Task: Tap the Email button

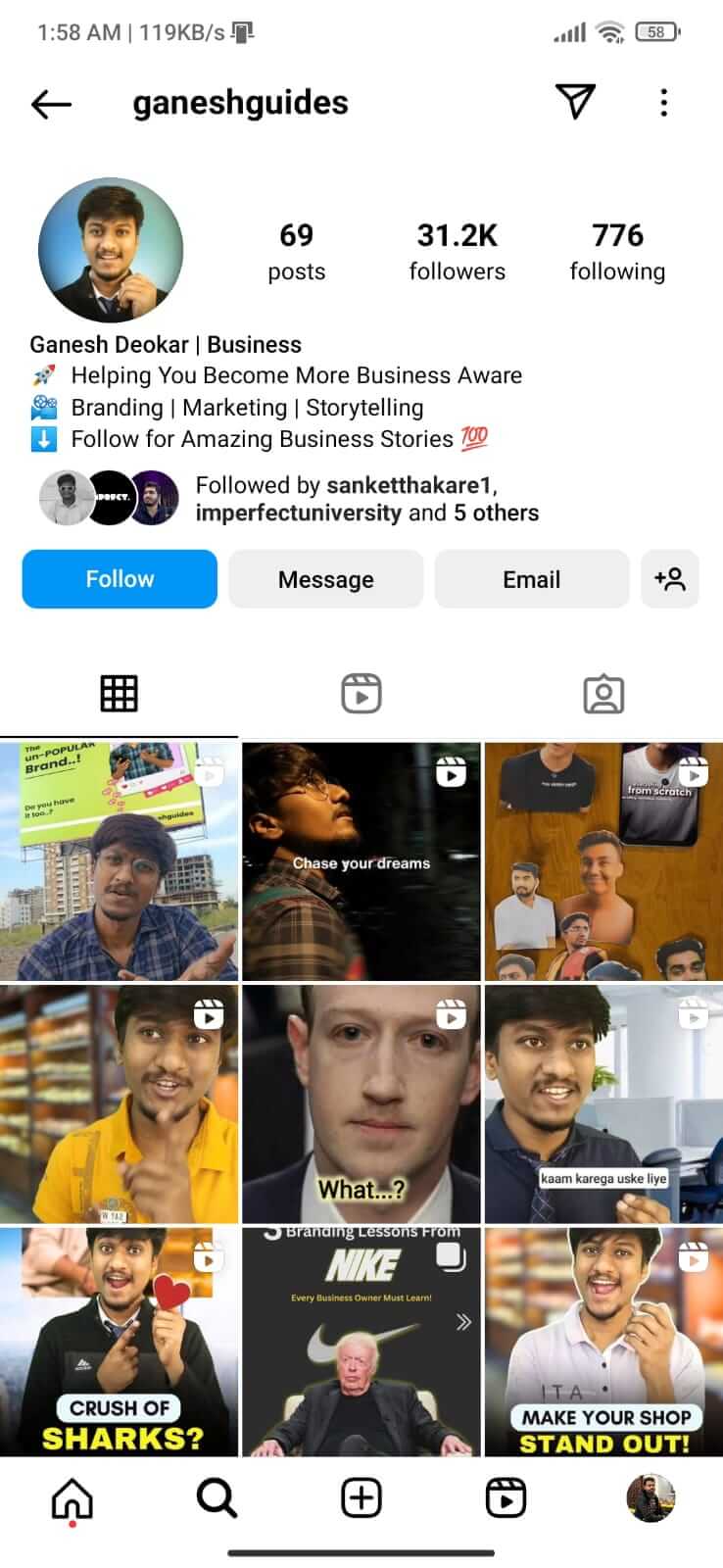Action: 531,579
